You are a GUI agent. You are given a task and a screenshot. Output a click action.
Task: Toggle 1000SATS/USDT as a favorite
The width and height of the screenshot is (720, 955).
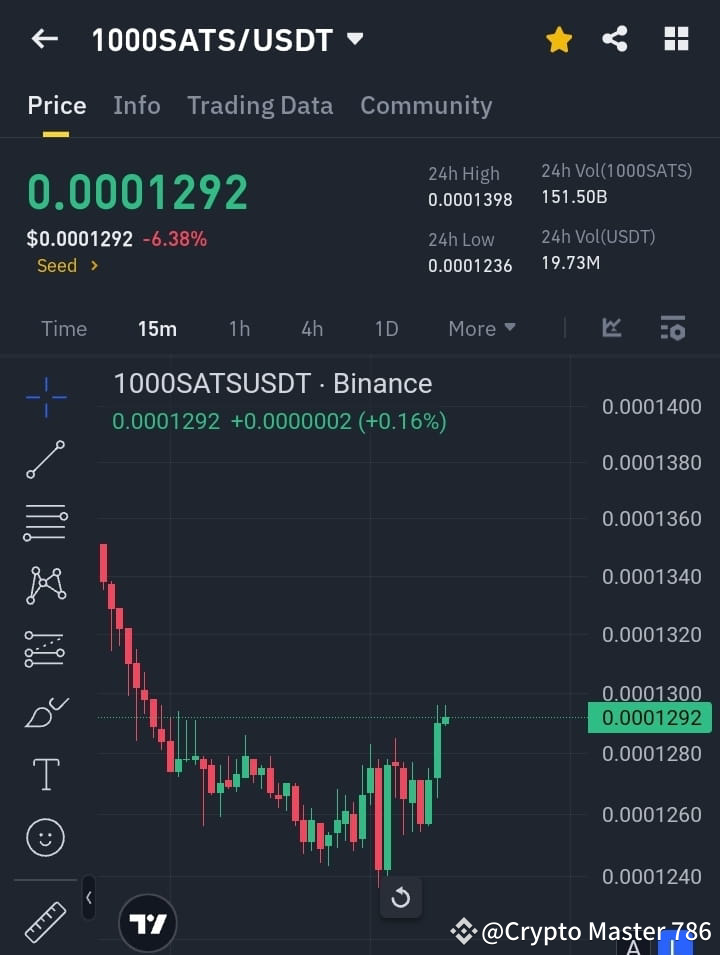558,39
